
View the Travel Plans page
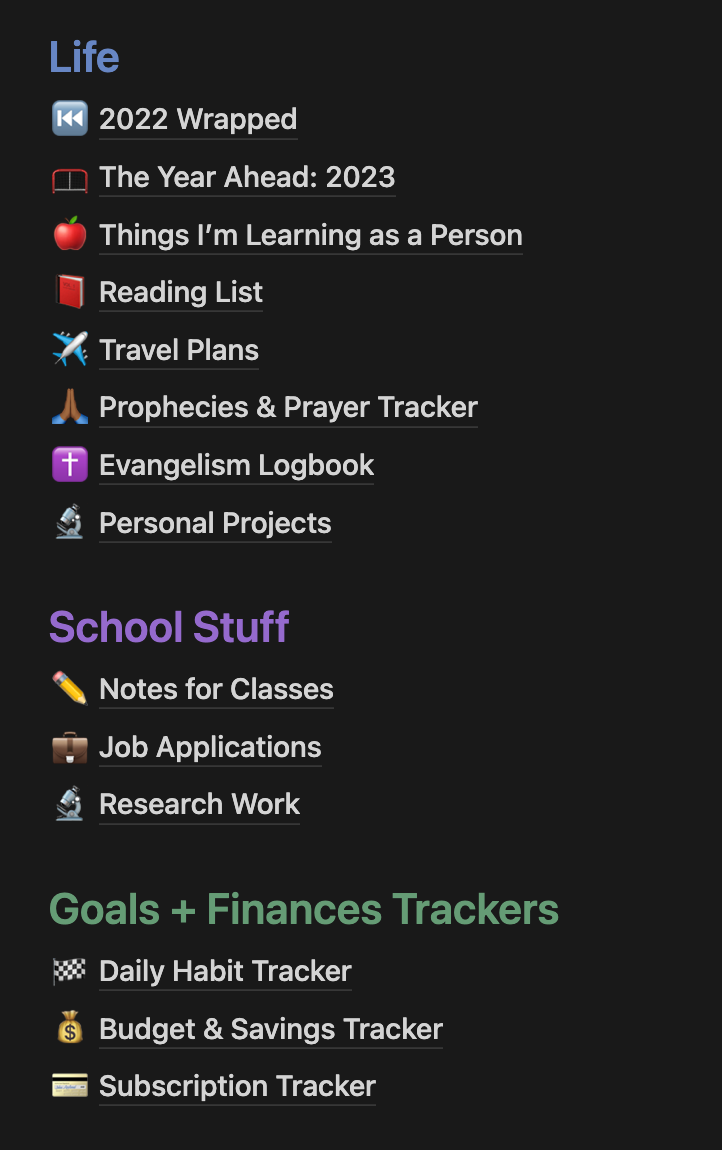tap(179, 351)
